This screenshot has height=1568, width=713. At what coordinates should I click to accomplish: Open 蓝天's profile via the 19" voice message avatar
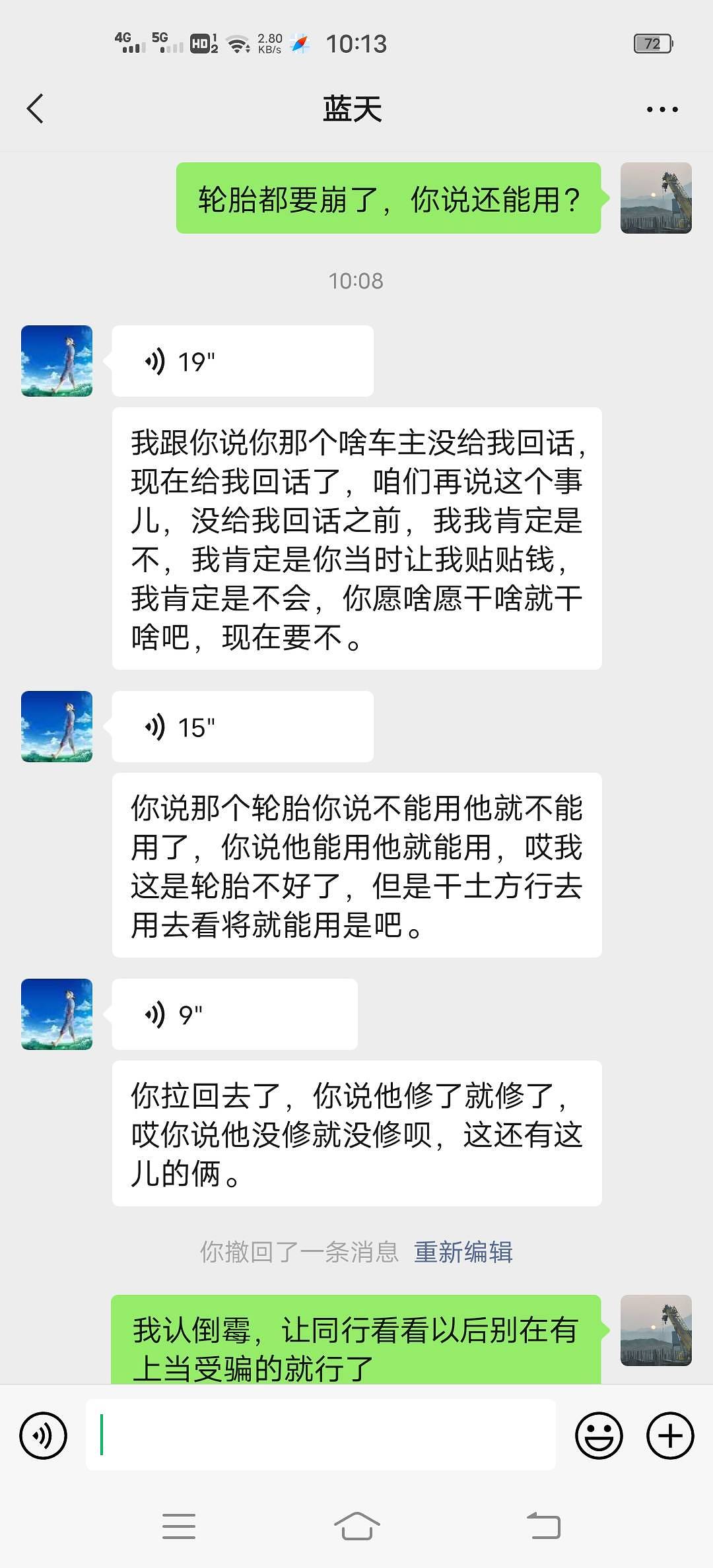[57, 361]
